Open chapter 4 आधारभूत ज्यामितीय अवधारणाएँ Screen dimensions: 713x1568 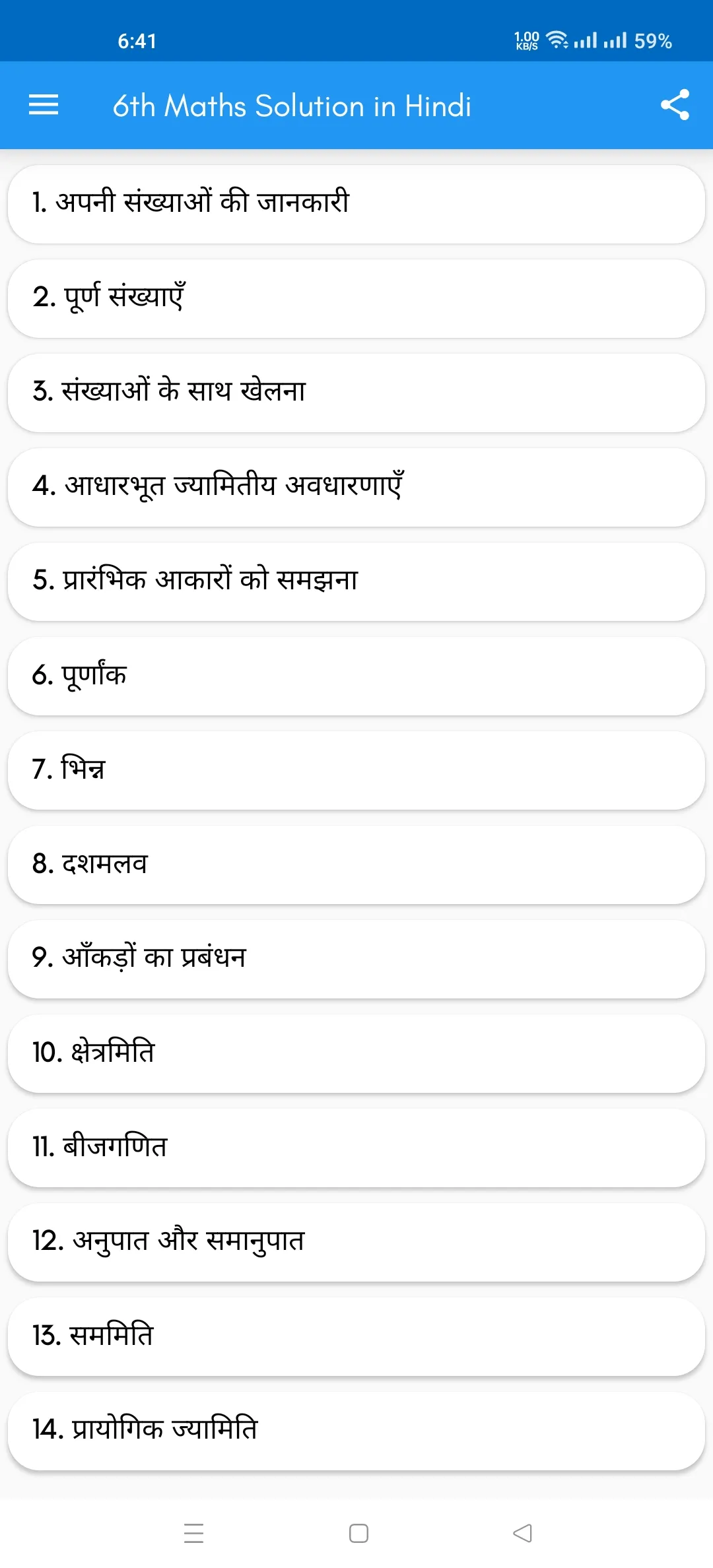(x=356, y=487)
